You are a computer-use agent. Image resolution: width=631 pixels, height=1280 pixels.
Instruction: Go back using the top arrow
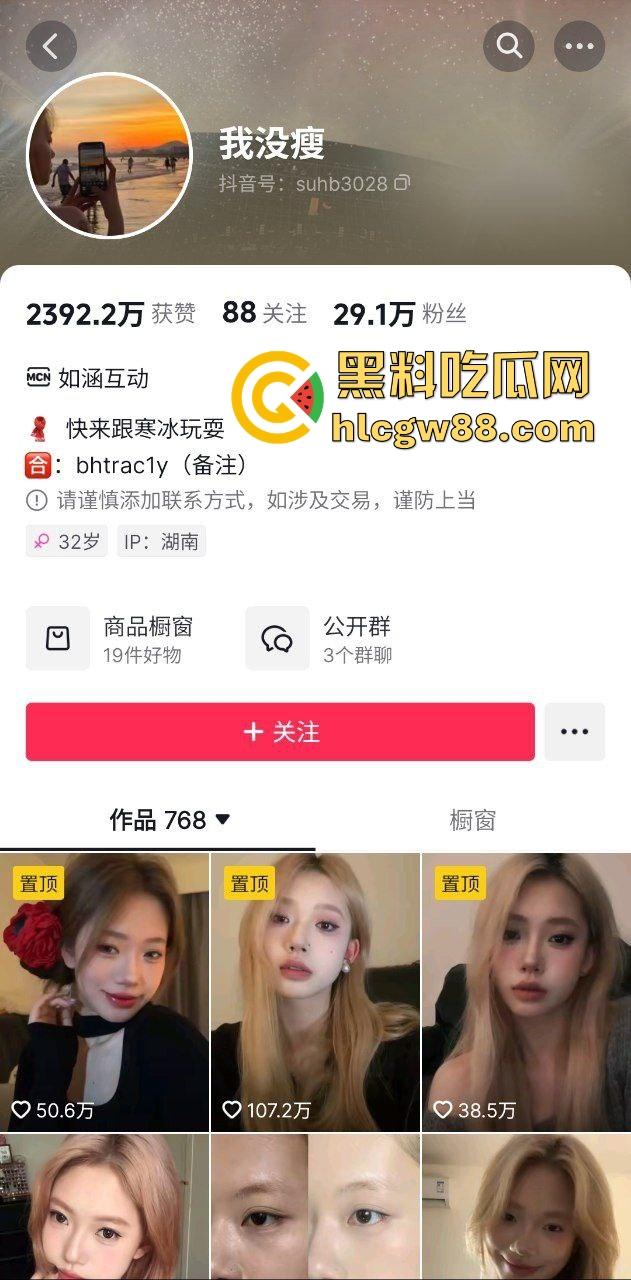(x=51, y=46)
